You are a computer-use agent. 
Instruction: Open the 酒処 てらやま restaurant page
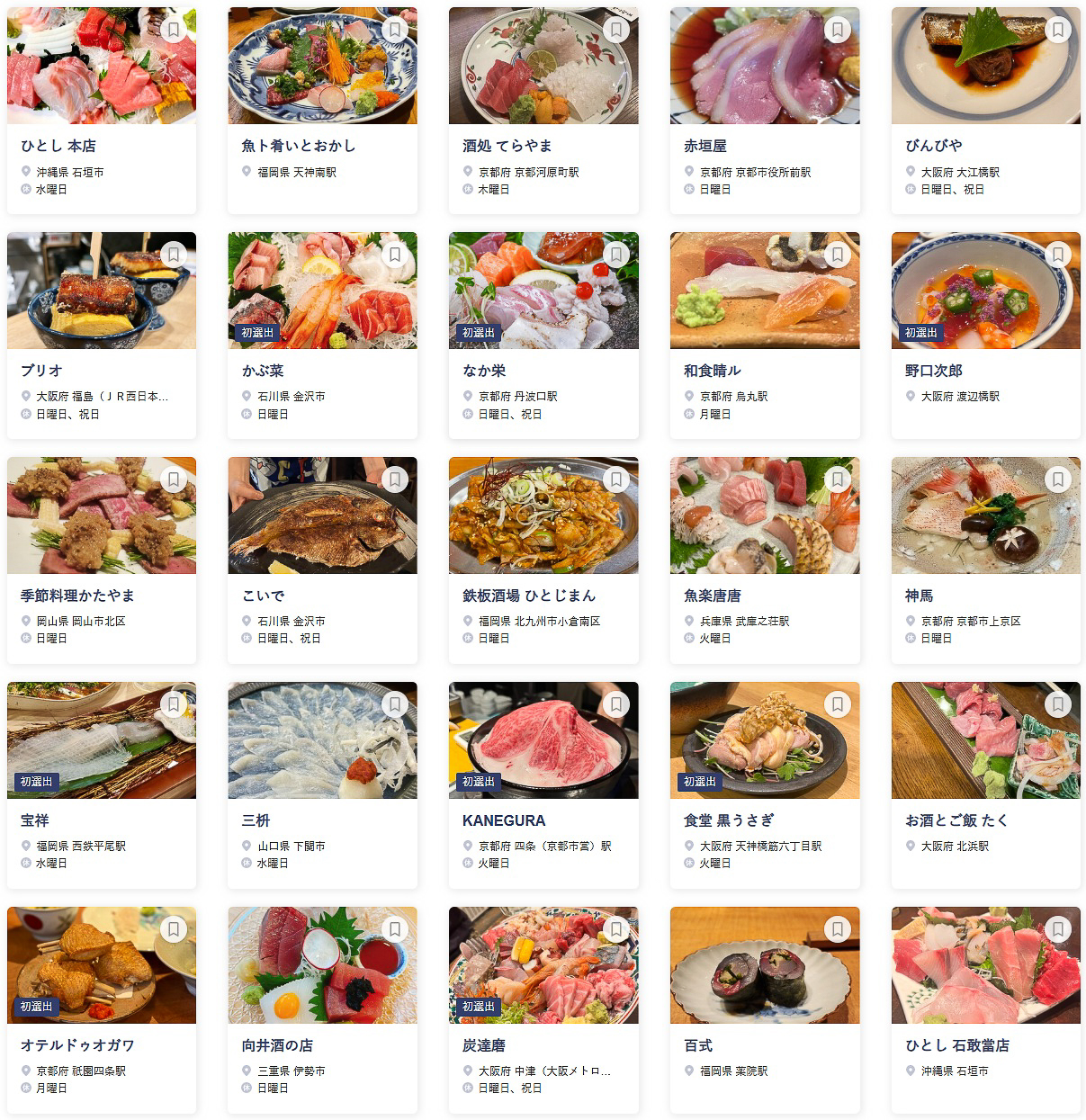tap(507, 145)
